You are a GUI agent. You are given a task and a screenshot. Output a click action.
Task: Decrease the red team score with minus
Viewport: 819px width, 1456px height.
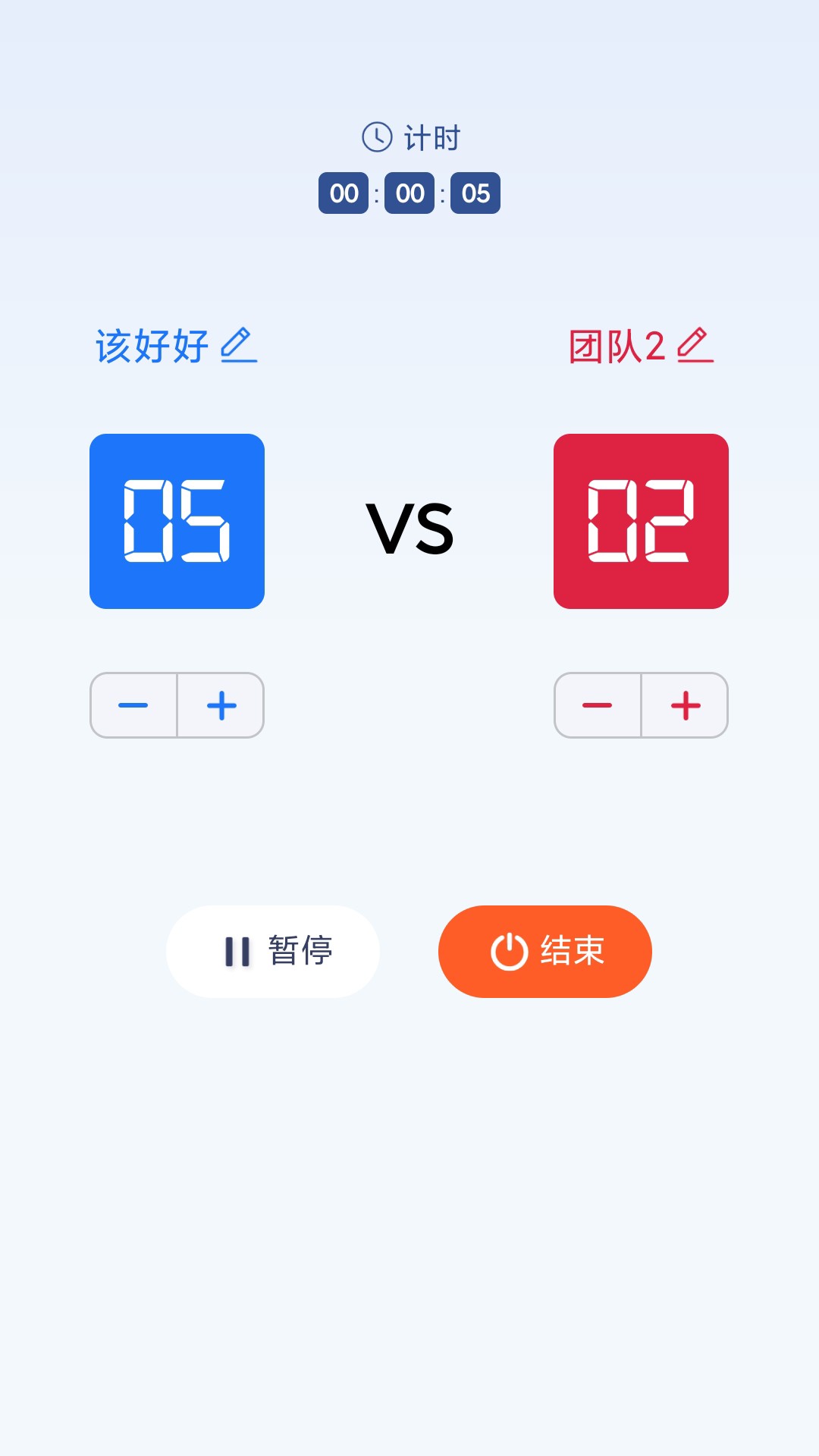point(598,705)
